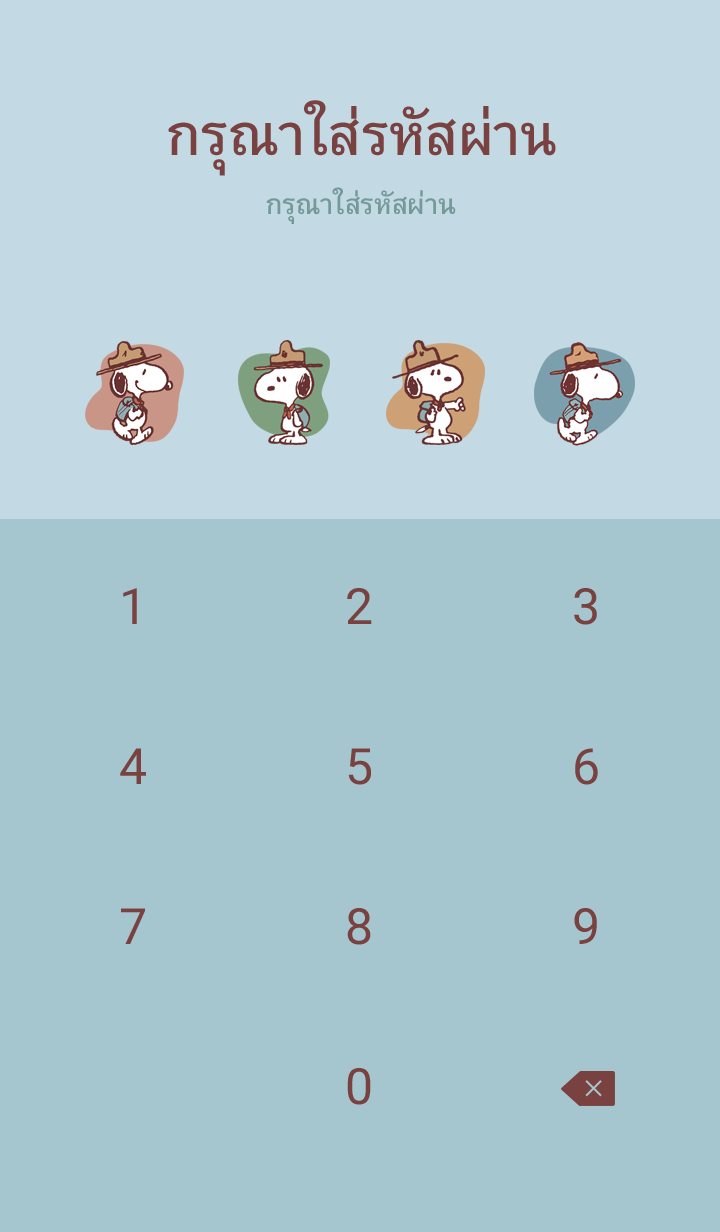The width and height of the screenshot is (720, 1232).
Task: Tap the number 0 key
Action: point(359,1087)
